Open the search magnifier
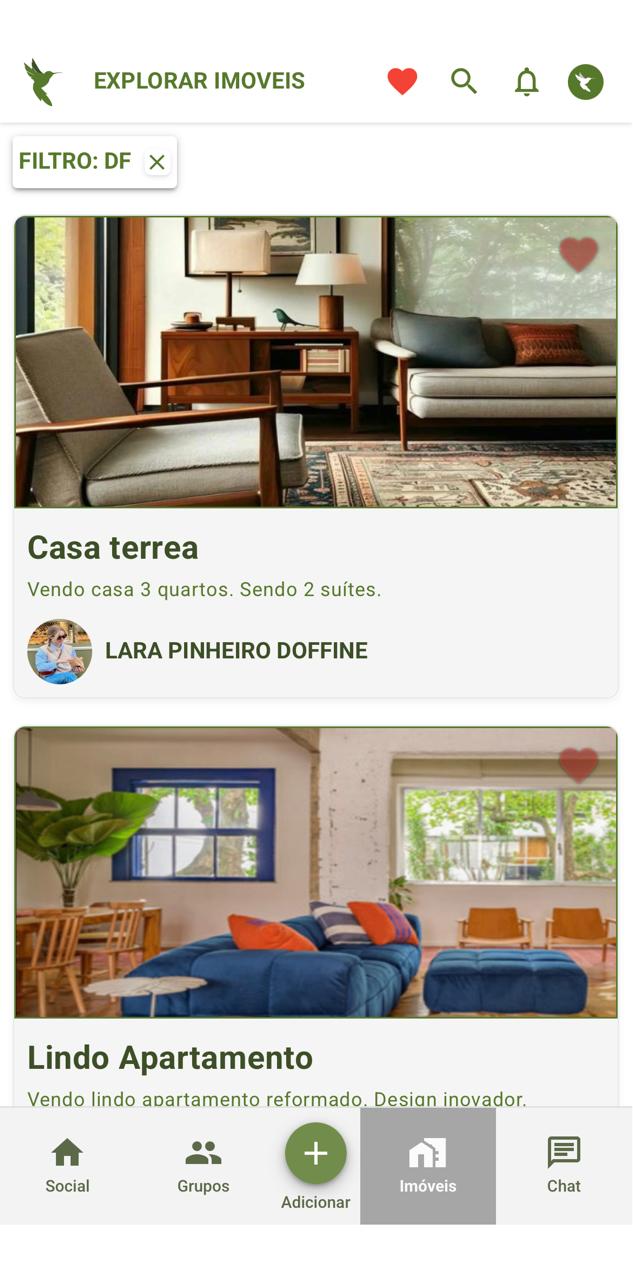Screen dimensions: 633x1280 coord(464,81)
